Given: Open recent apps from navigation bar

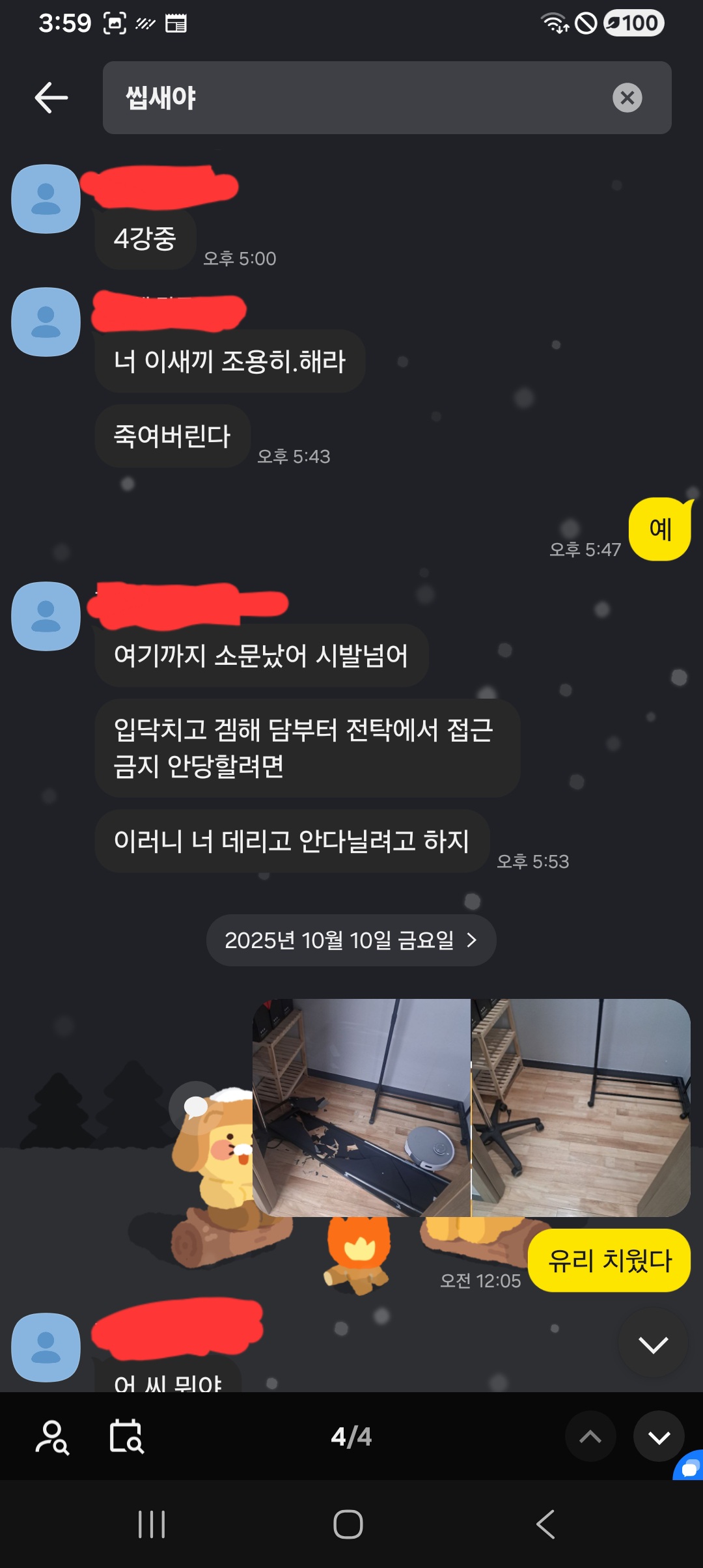Looking at the screenshot, I should (152, 1524).
